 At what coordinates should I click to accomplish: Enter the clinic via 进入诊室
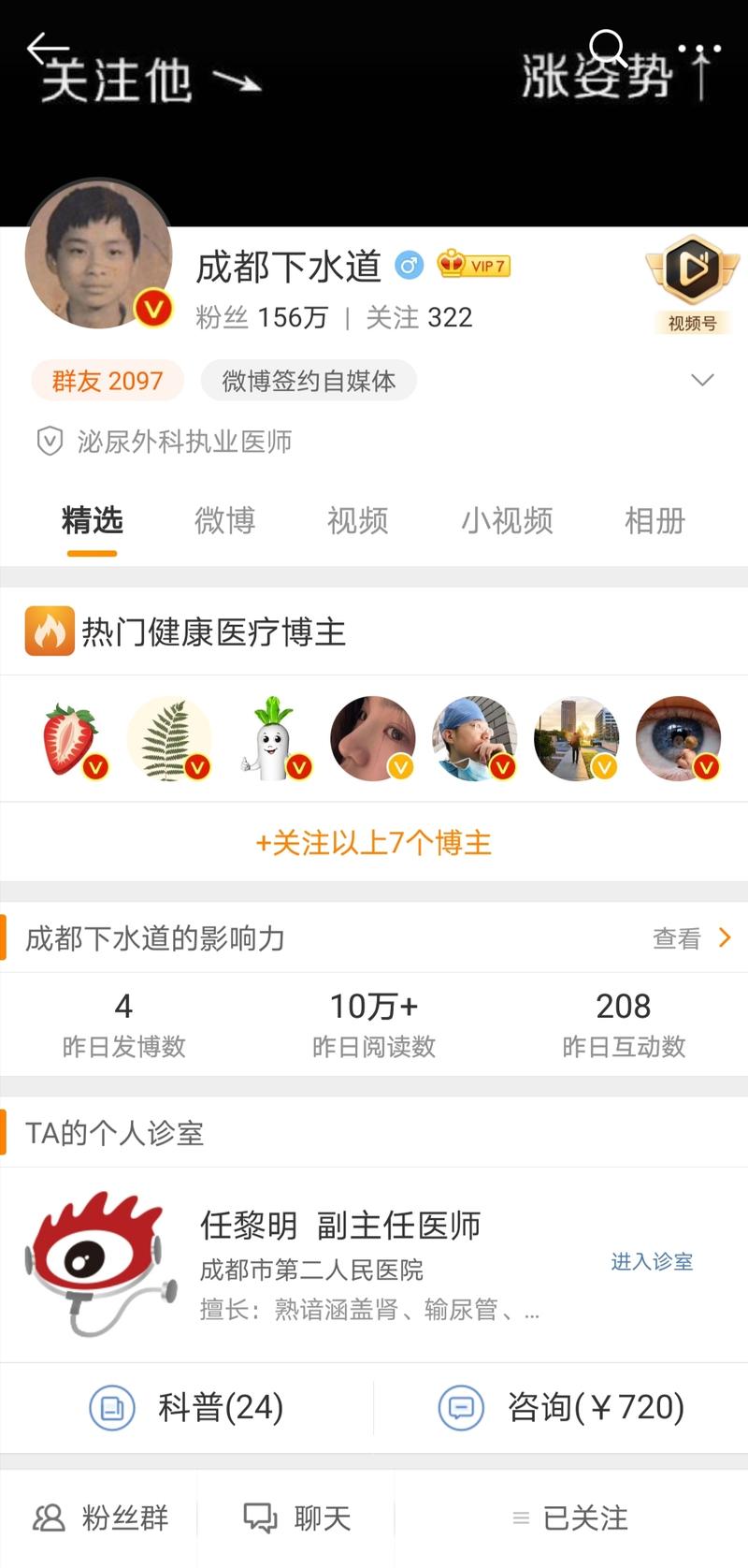(x=652, y=1261)
